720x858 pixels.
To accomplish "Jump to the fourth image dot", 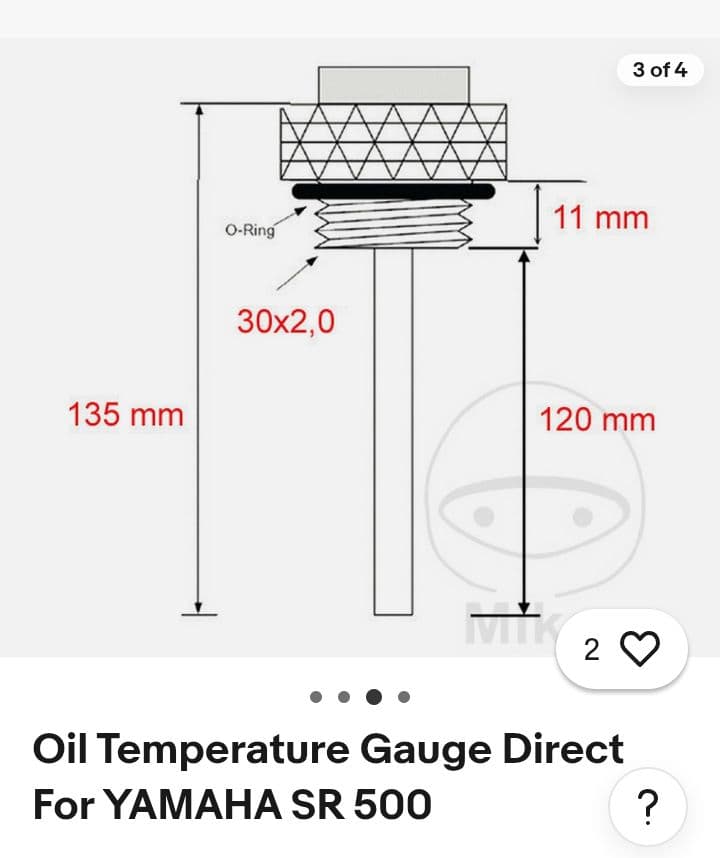I will point(404,697).
